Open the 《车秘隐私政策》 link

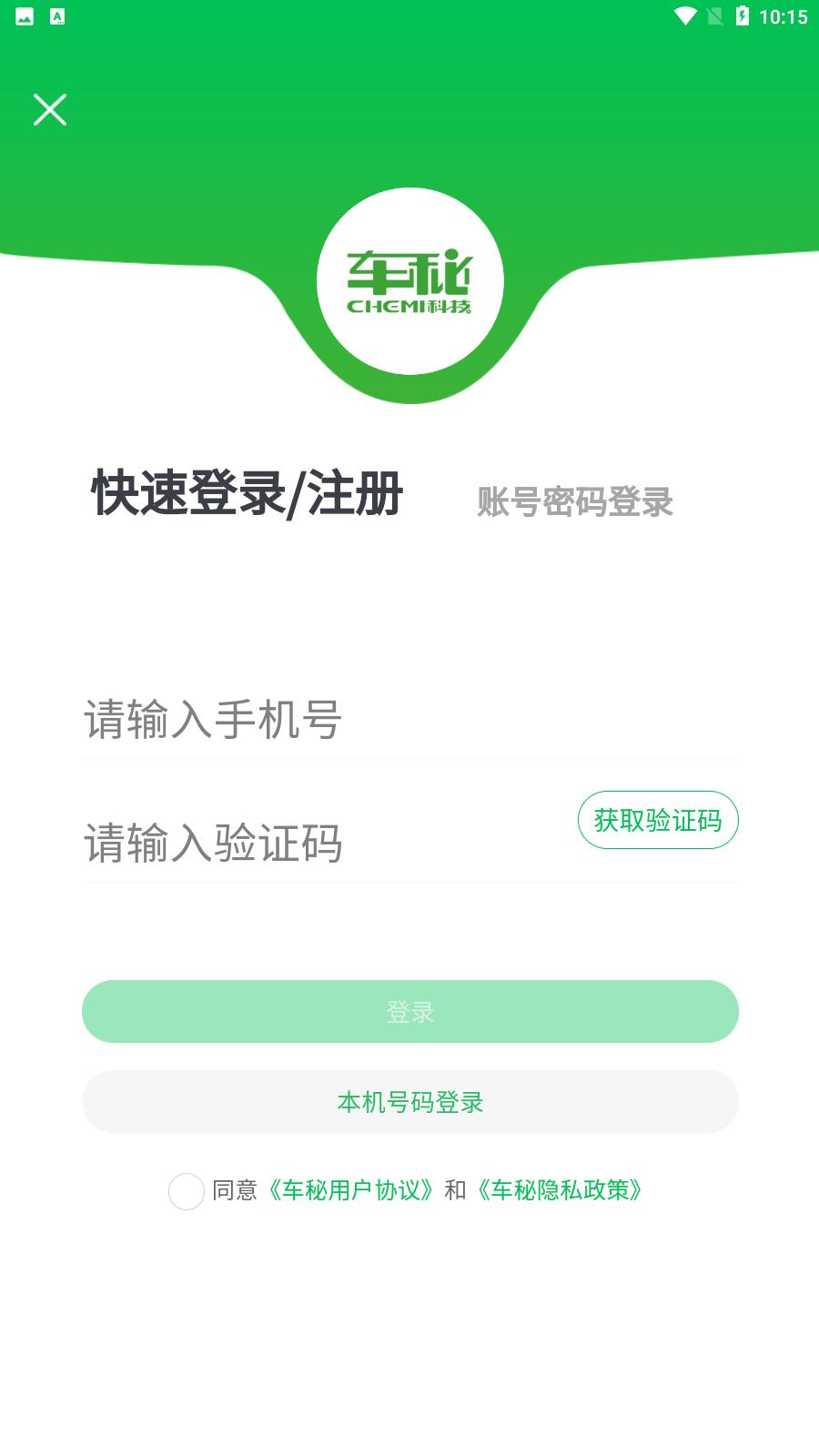coord(561,1190)
